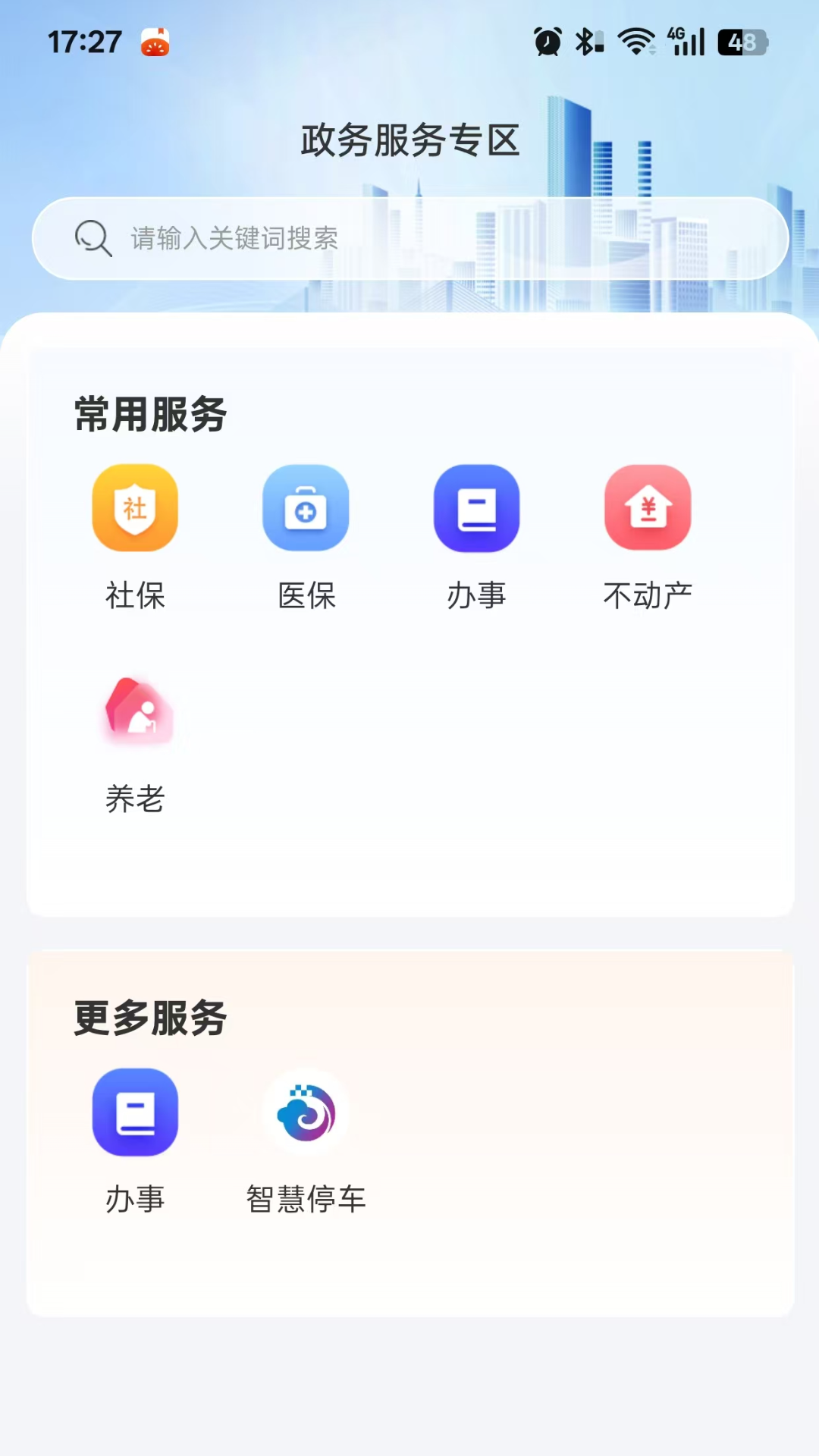Open the 智慧停车 (Smart Parking) service icon
Screen dimensions: 819x1456
(x=306, y=1112)
